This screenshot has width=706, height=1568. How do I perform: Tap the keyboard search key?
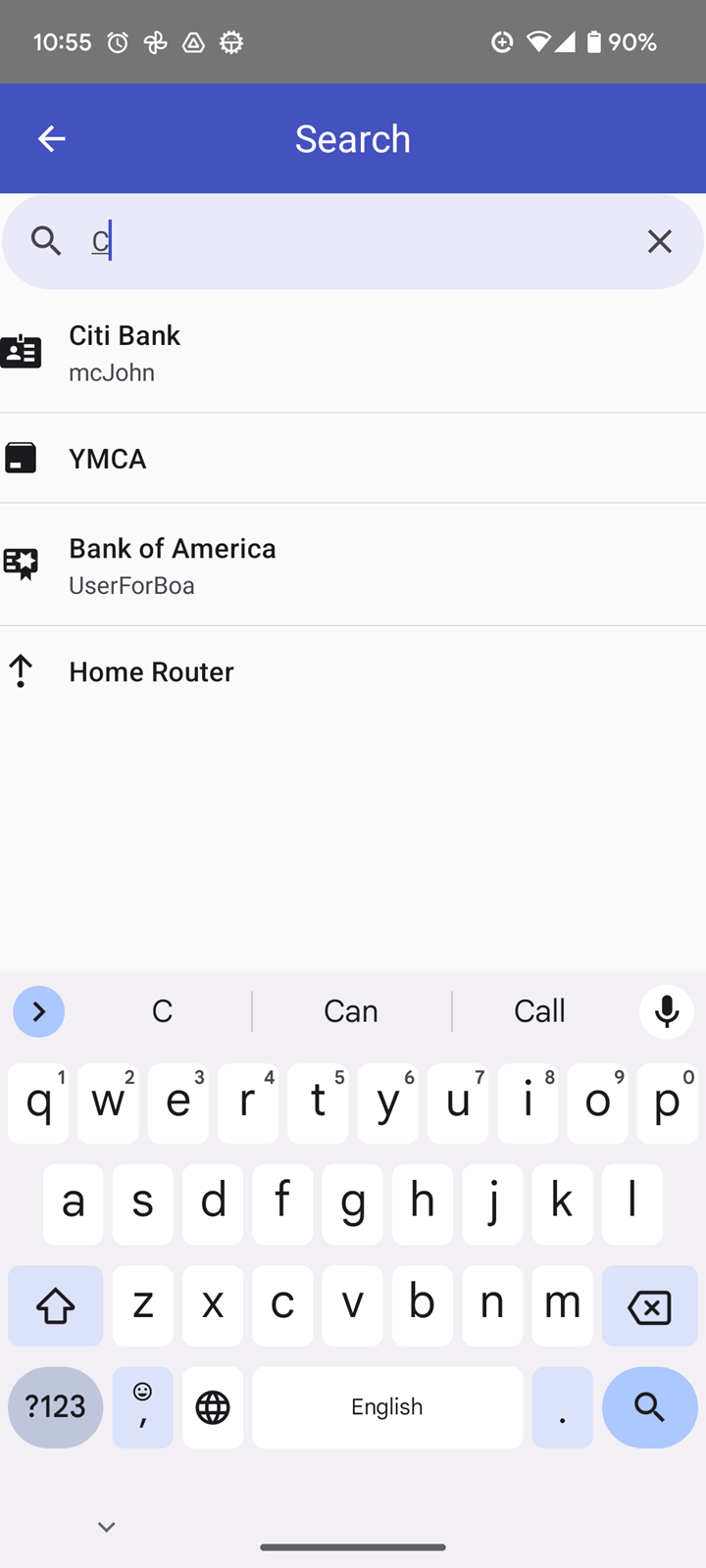click(649, 1407)
